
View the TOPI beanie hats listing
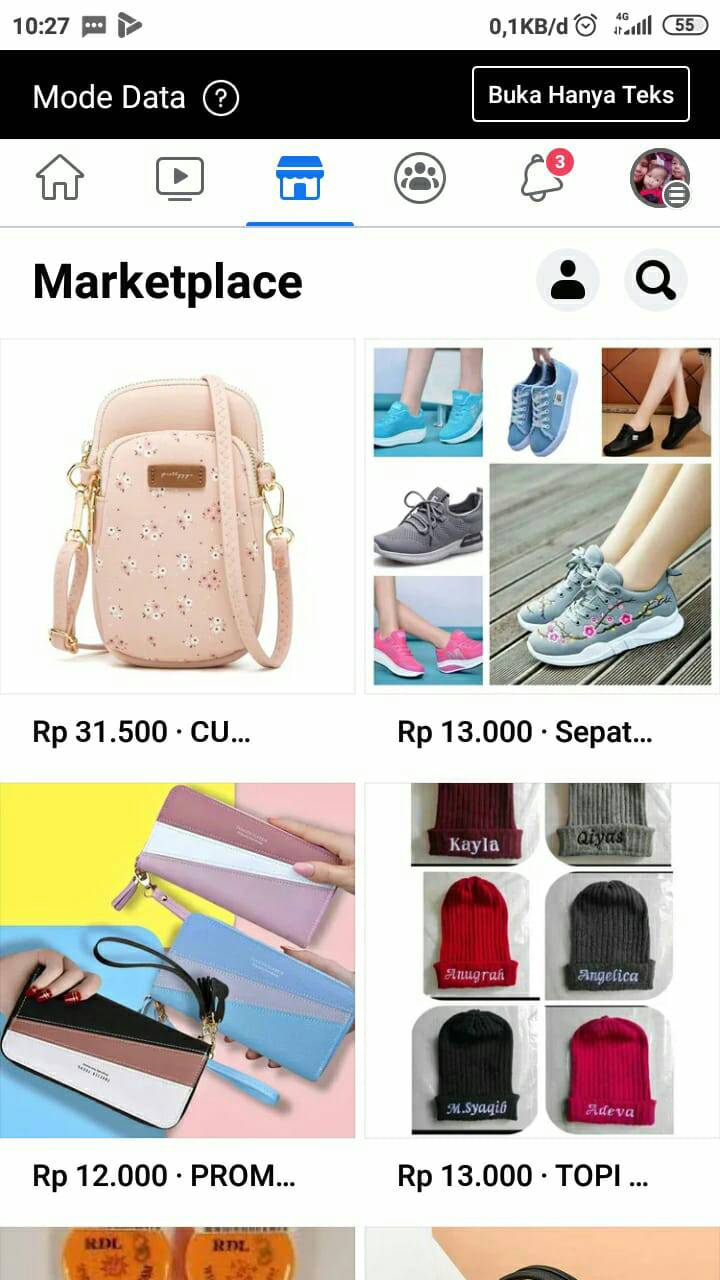(542, 988)
